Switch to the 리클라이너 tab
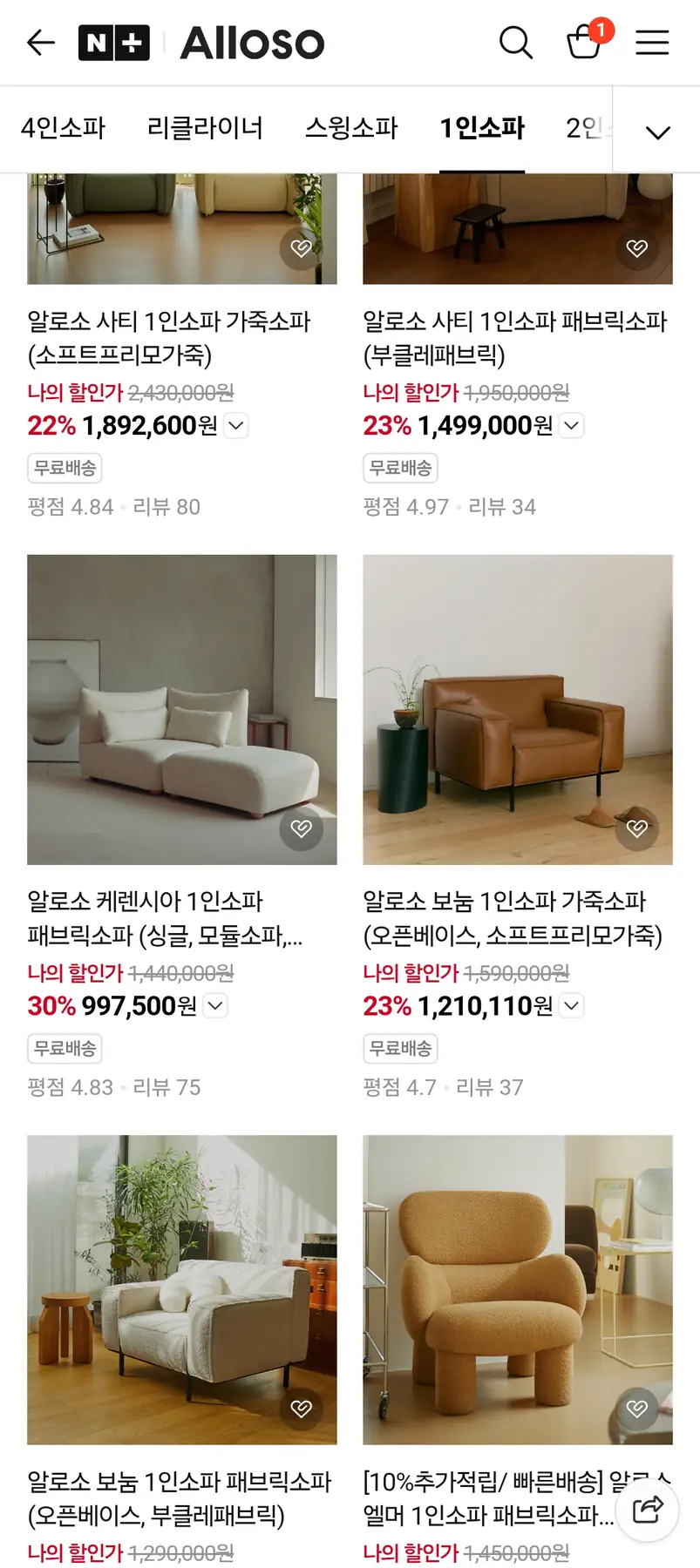 [205, 128]
